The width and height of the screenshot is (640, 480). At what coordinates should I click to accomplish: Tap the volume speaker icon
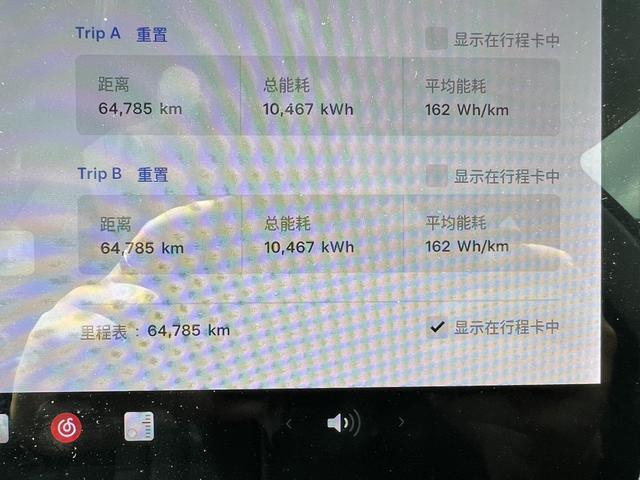coord(342,424)
